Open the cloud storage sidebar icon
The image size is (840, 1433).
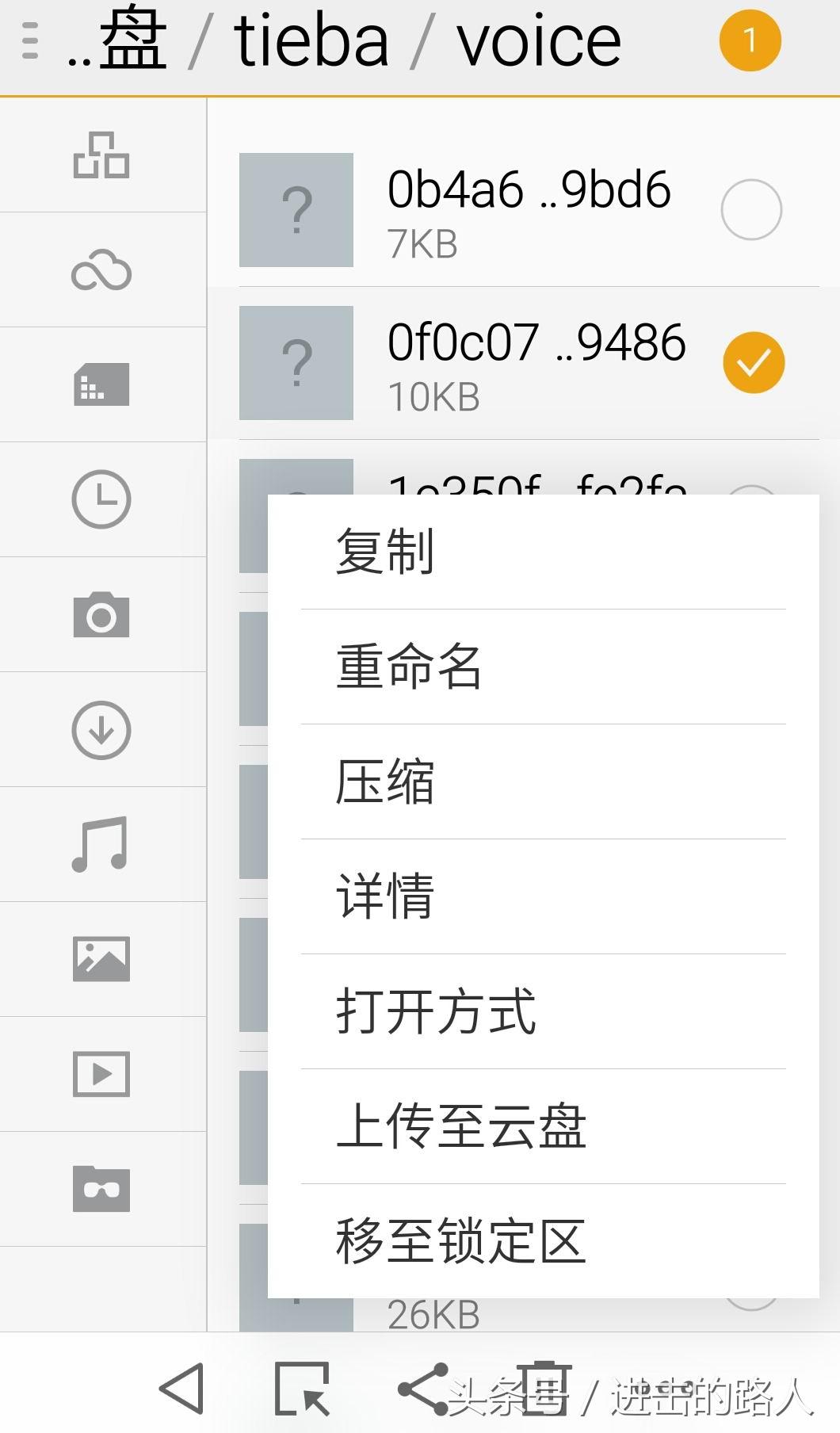click(101, 271)
